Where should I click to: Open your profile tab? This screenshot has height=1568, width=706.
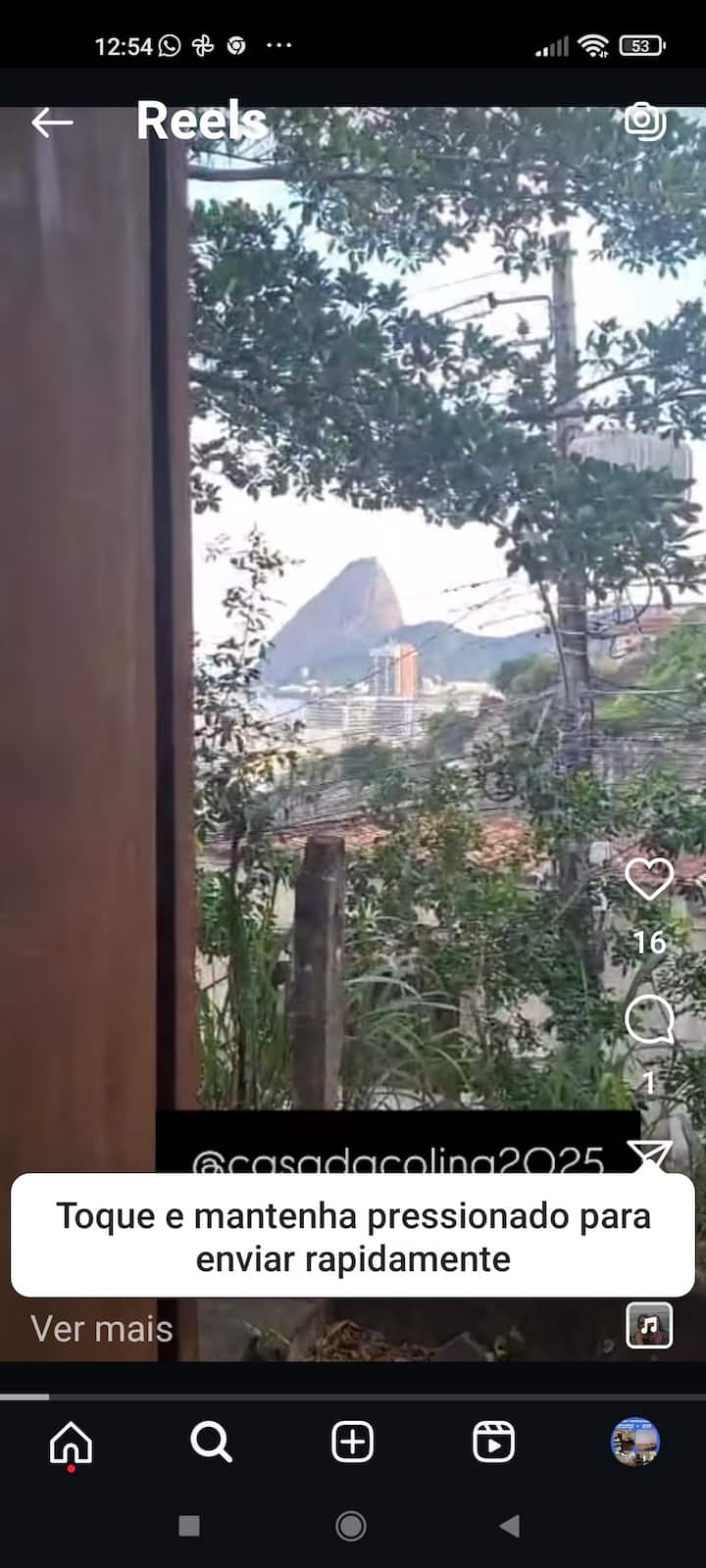click(634, 1442)
